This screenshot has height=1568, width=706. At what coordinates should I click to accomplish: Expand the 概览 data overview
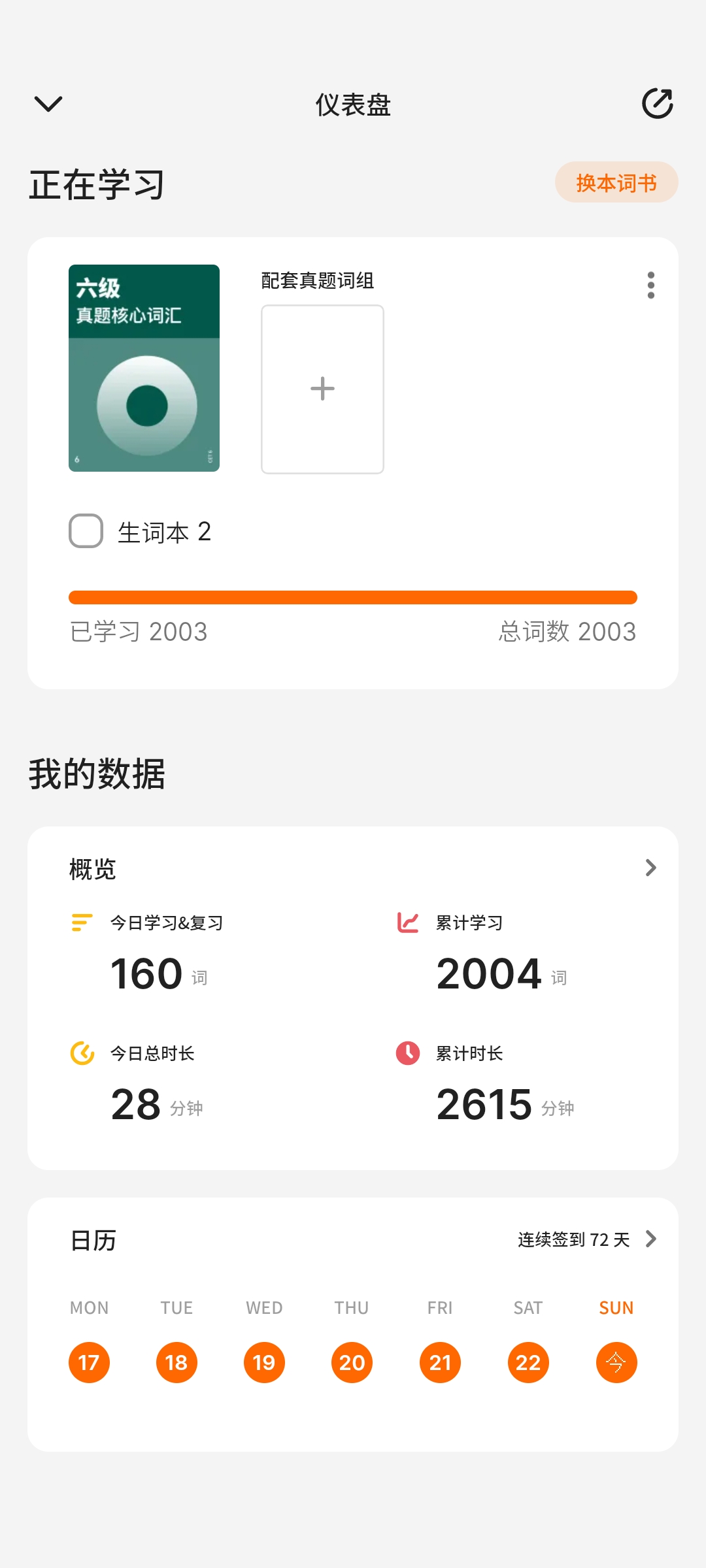[650, 868]
